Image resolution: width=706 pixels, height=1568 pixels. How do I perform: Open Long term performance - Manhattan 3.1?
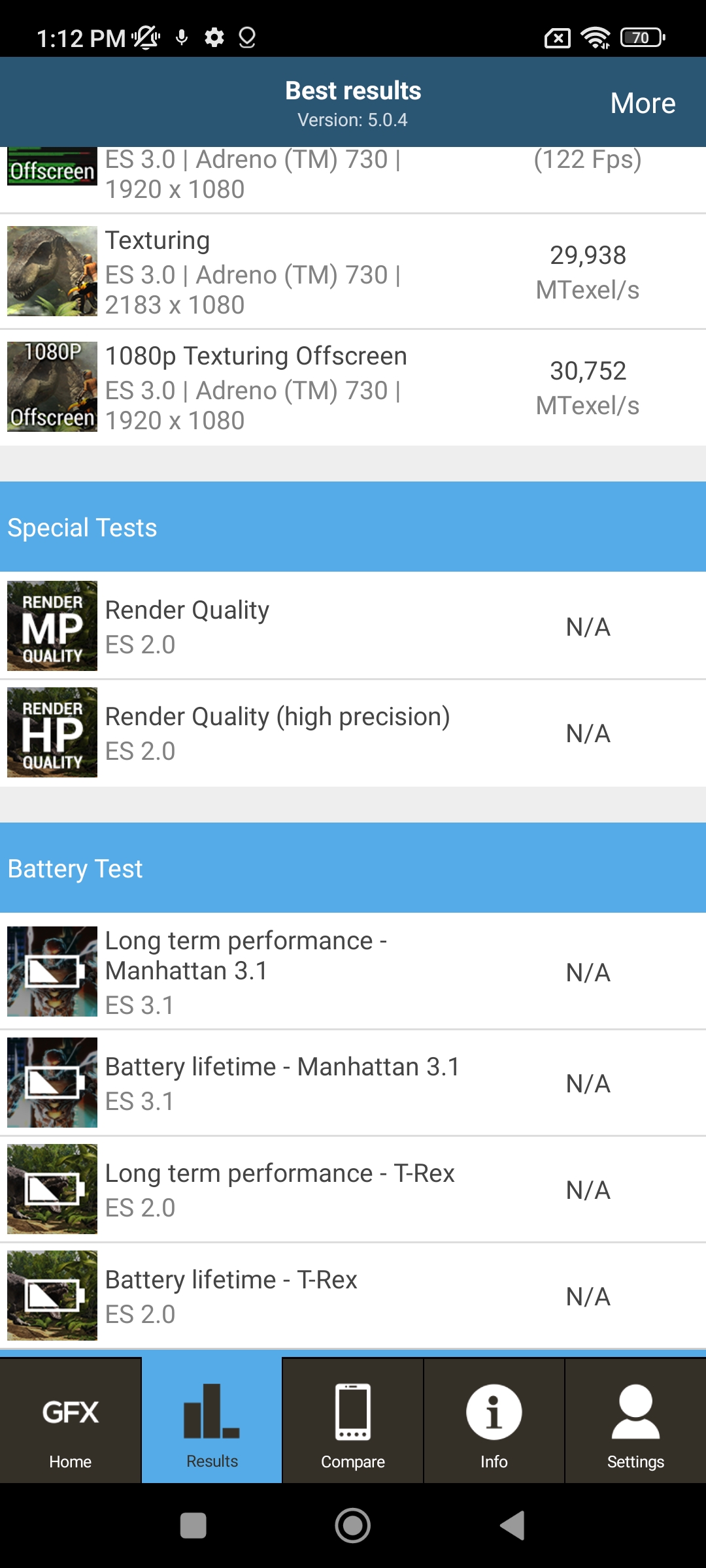click(x=353, y=972)
